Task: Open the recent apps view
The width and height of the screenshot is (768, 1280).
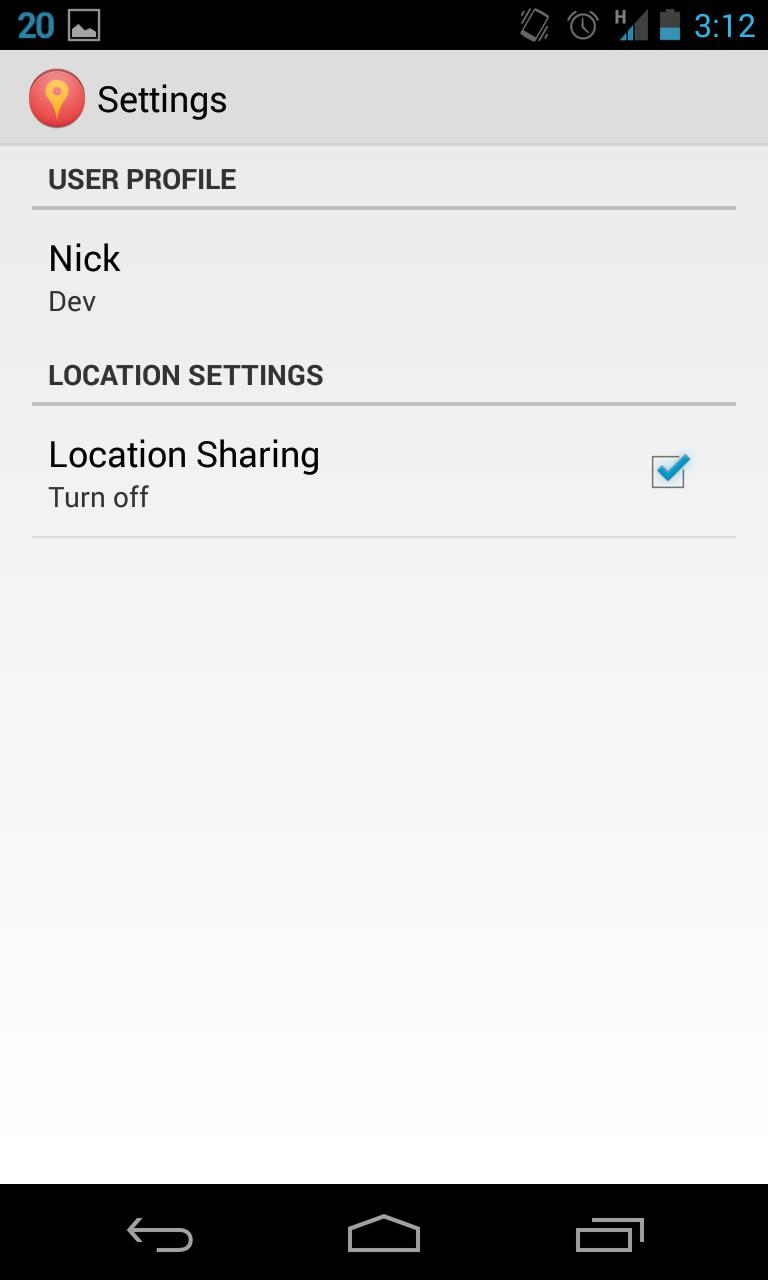Action: click(610, 1235)
